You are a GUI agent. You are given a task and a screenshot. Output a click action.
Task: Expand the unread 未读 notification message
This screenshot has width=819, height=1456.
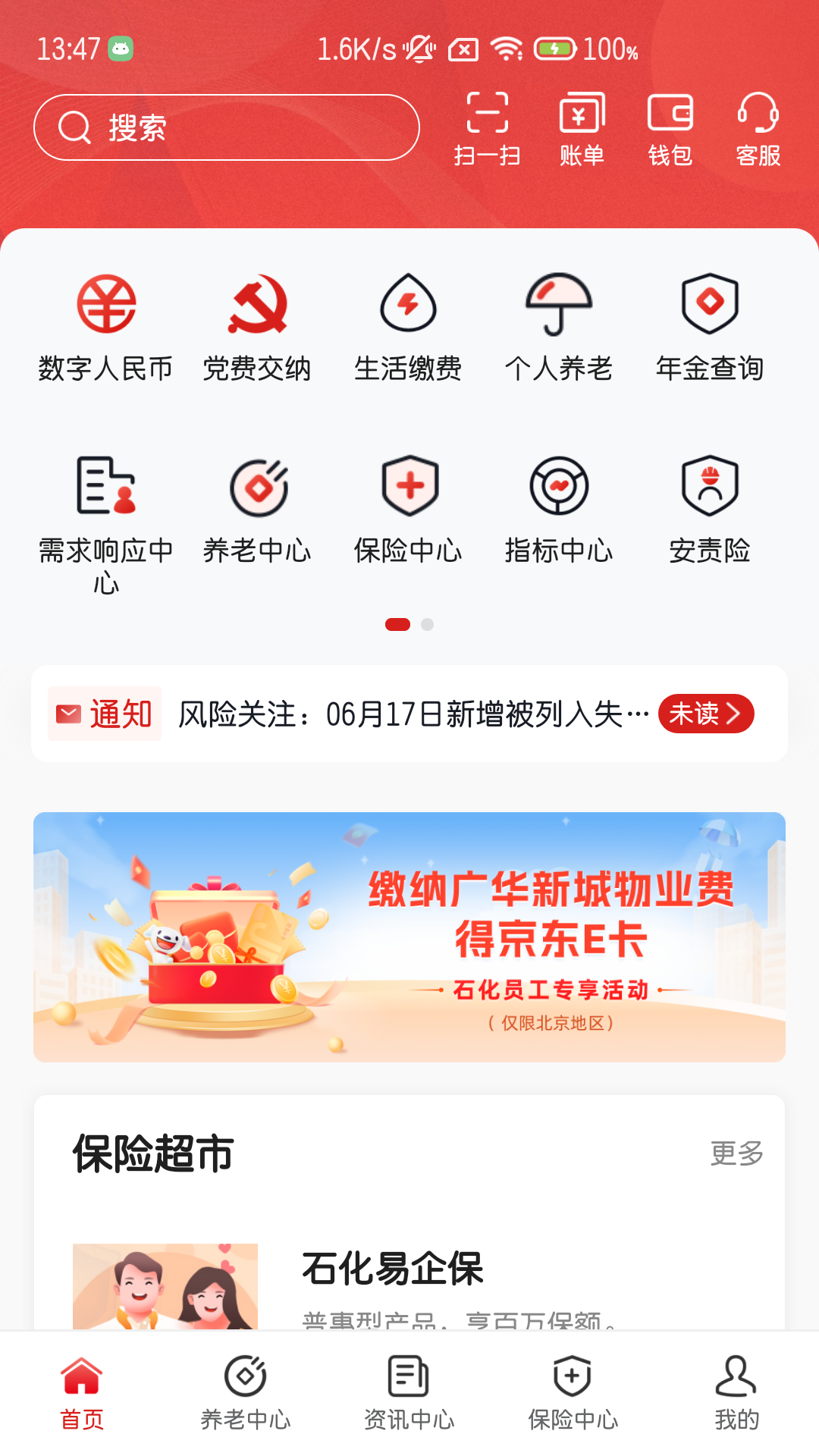(x=706, y=714)
